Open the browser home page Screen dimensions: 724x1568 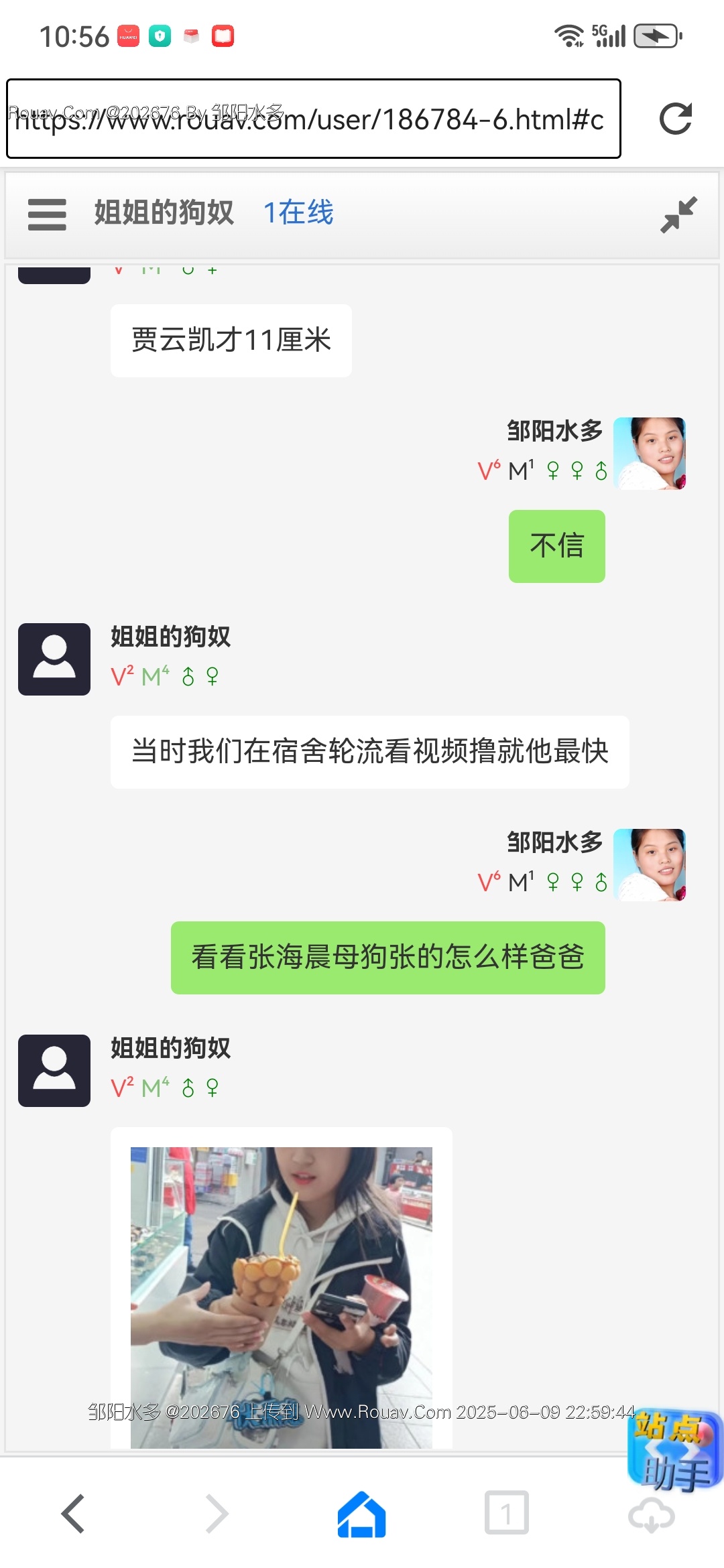click(361, 1513)
